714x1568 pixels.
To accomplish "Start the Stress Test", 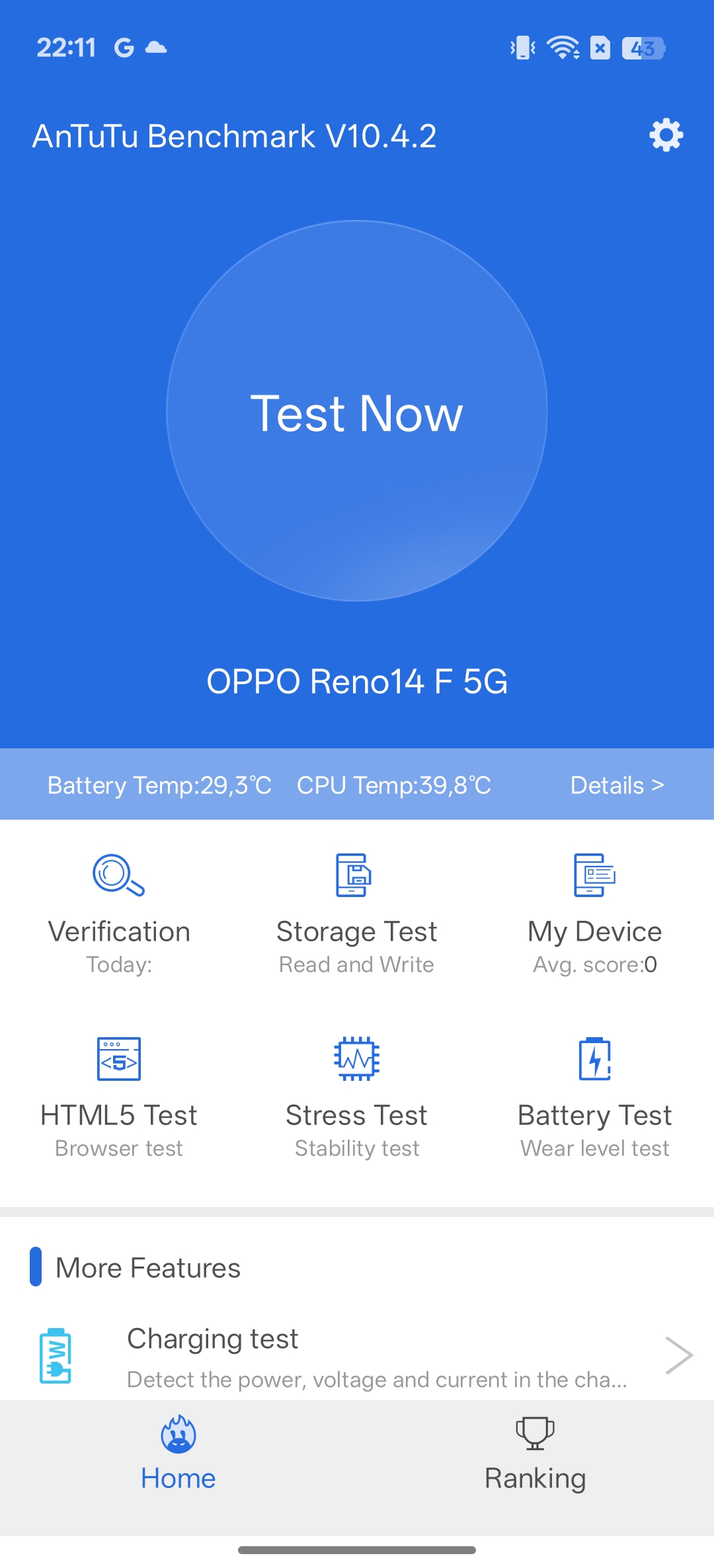I will tap(357, 1096).
